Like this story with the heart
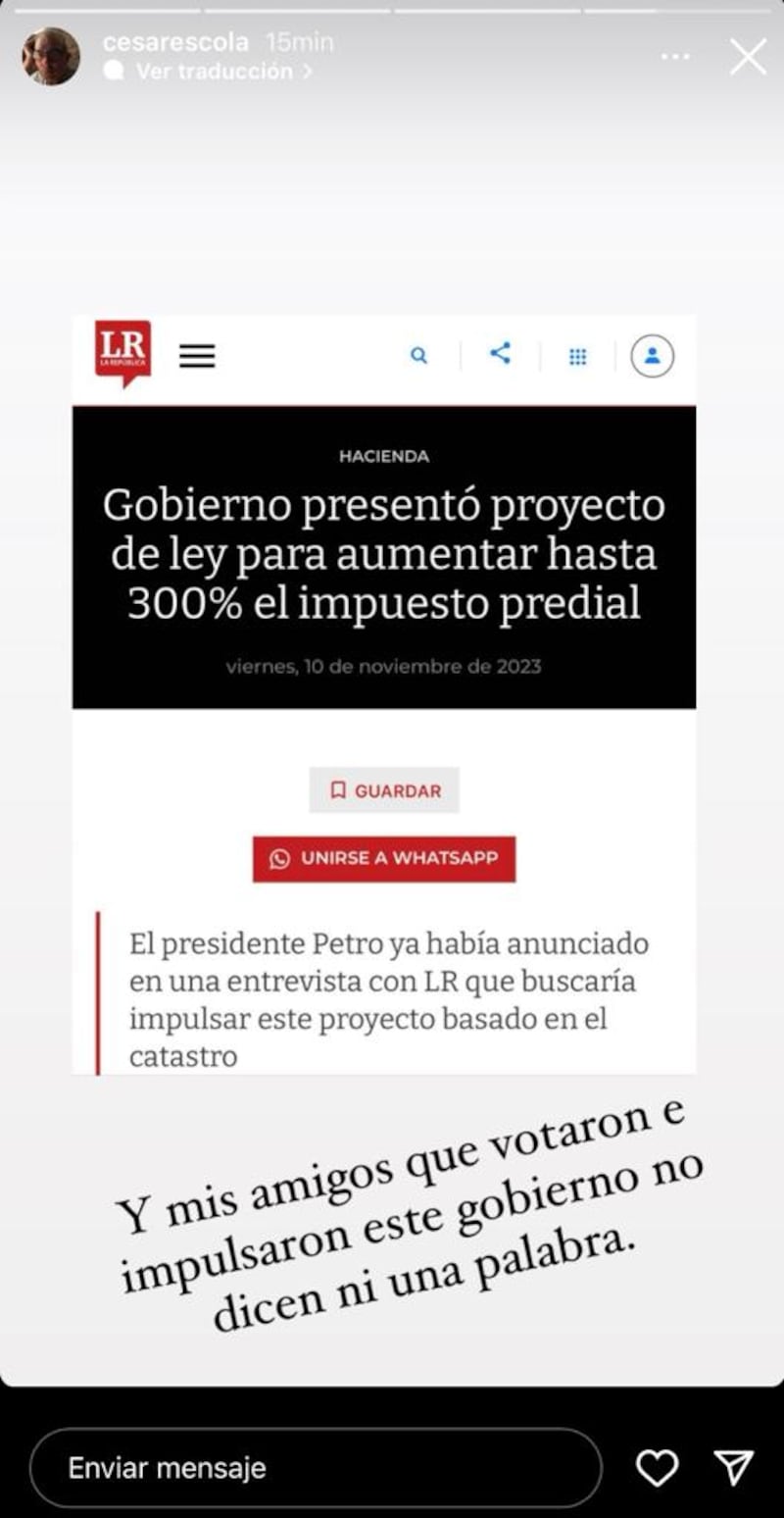The width and height of the screenshot is (784, 1518). [x=657, y=1468]
